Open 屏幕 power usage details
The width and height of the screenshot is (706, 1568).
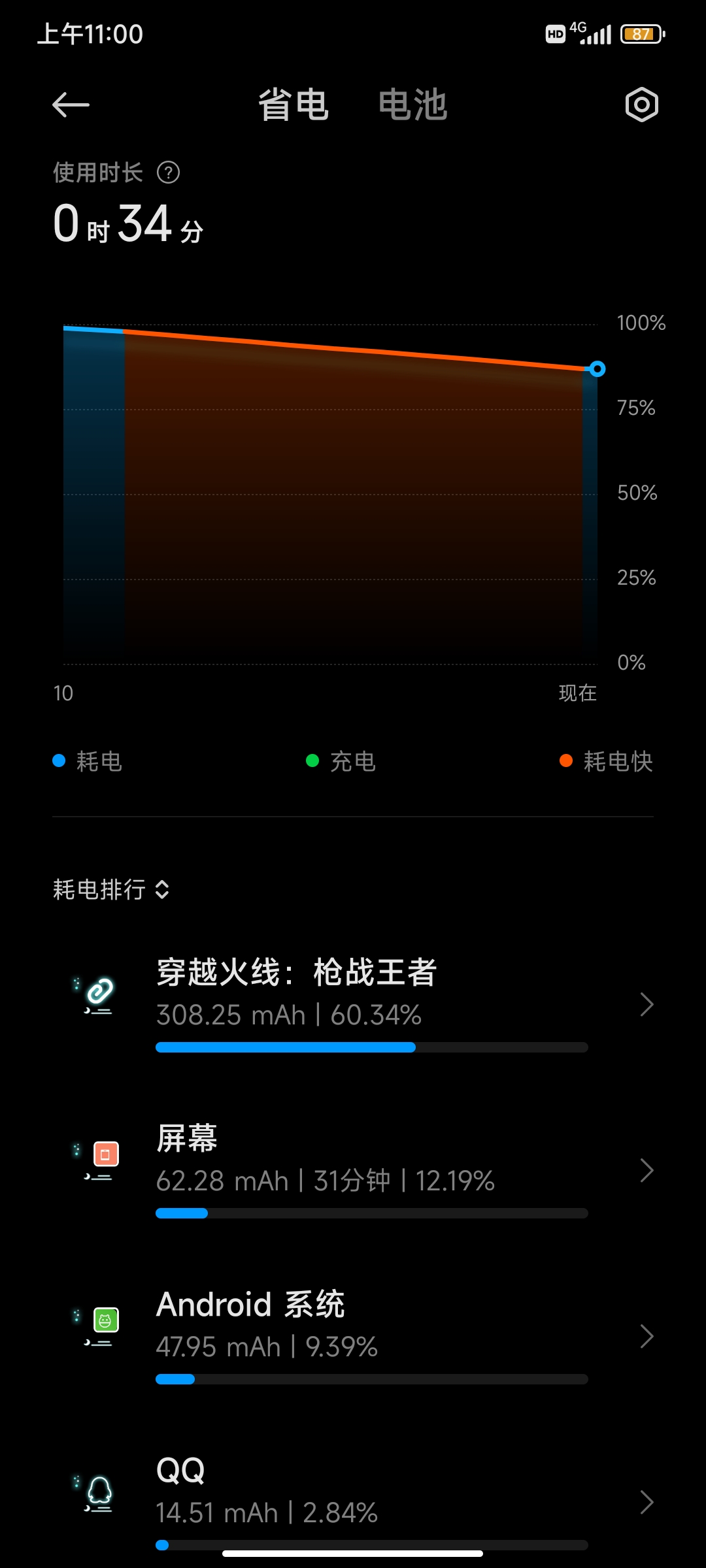(353, 1170)
